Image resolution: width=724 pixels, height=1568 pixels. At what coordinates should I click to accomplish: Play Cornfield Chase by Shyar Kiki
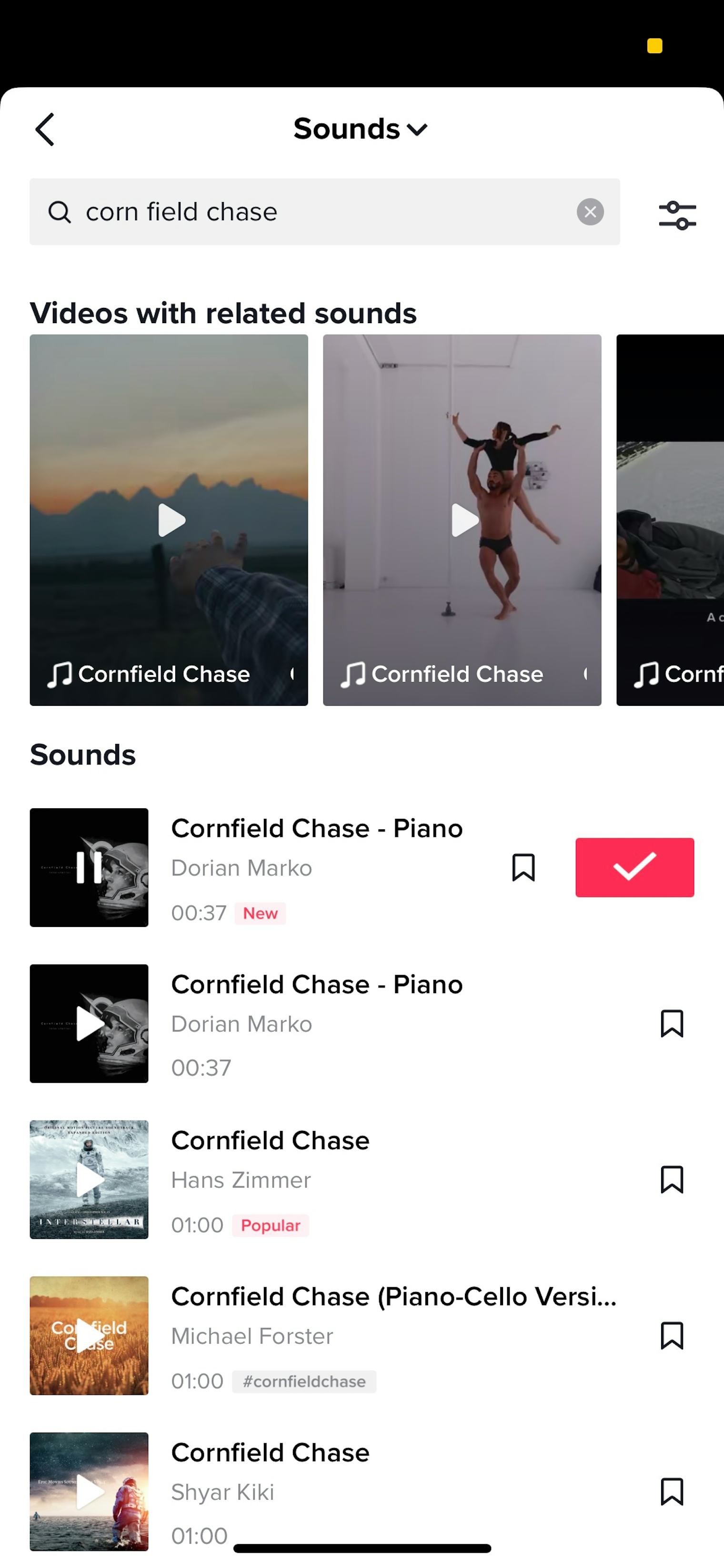(89, 1491)
